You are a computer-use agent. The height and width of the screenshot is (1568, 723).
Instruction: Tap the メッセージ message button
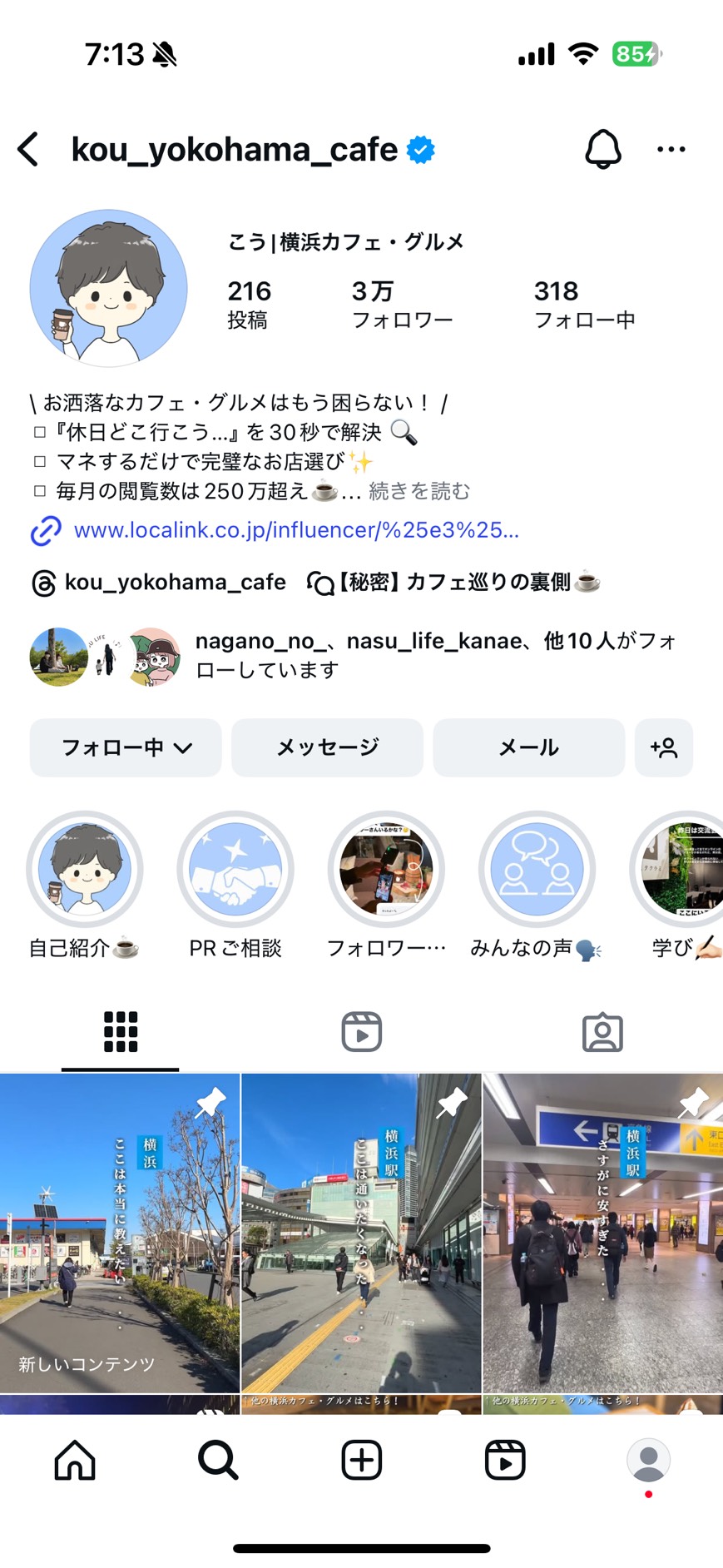click(x=326, y=747)
